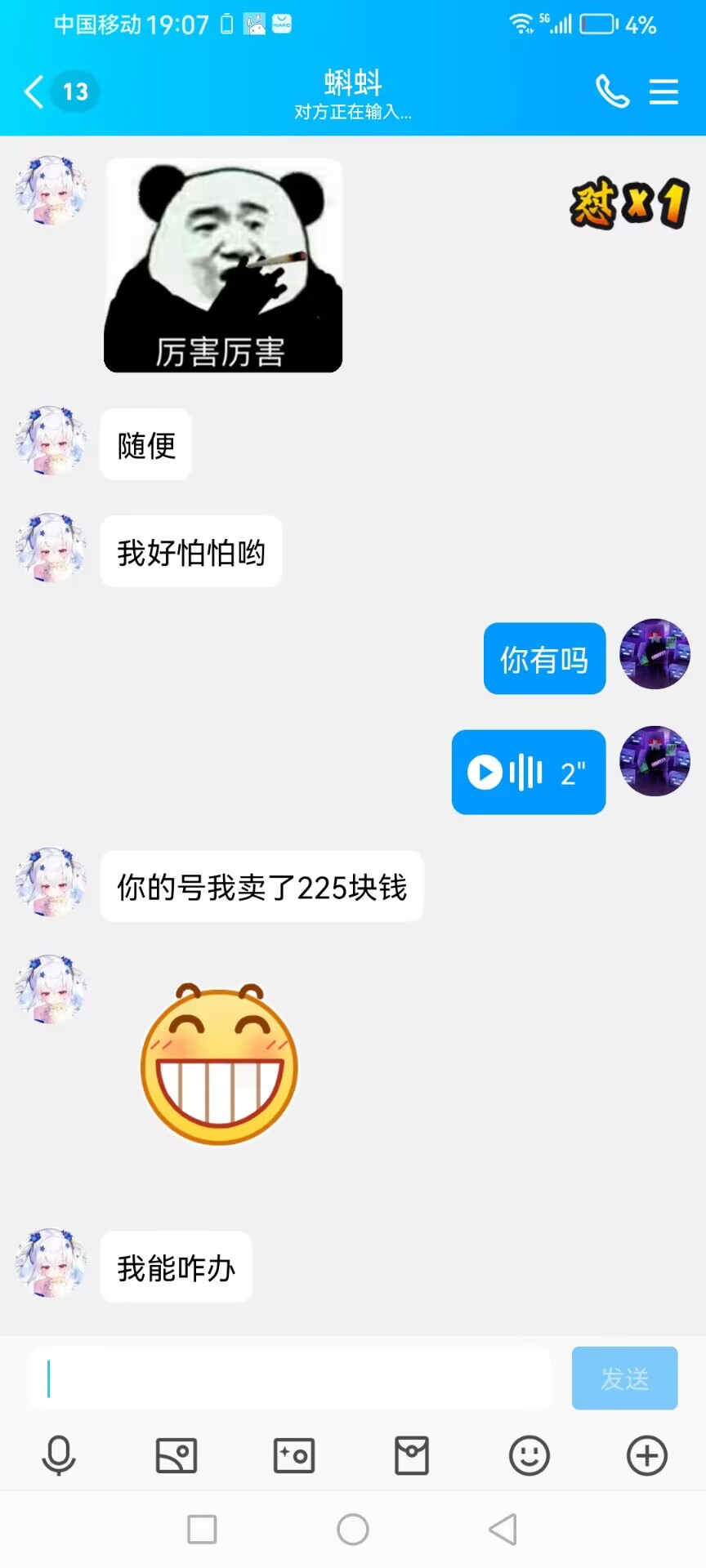This screenshot has width=706, height=1568.
Task: Start a voice call with 蝌蚪
Action: click(612, 91)
